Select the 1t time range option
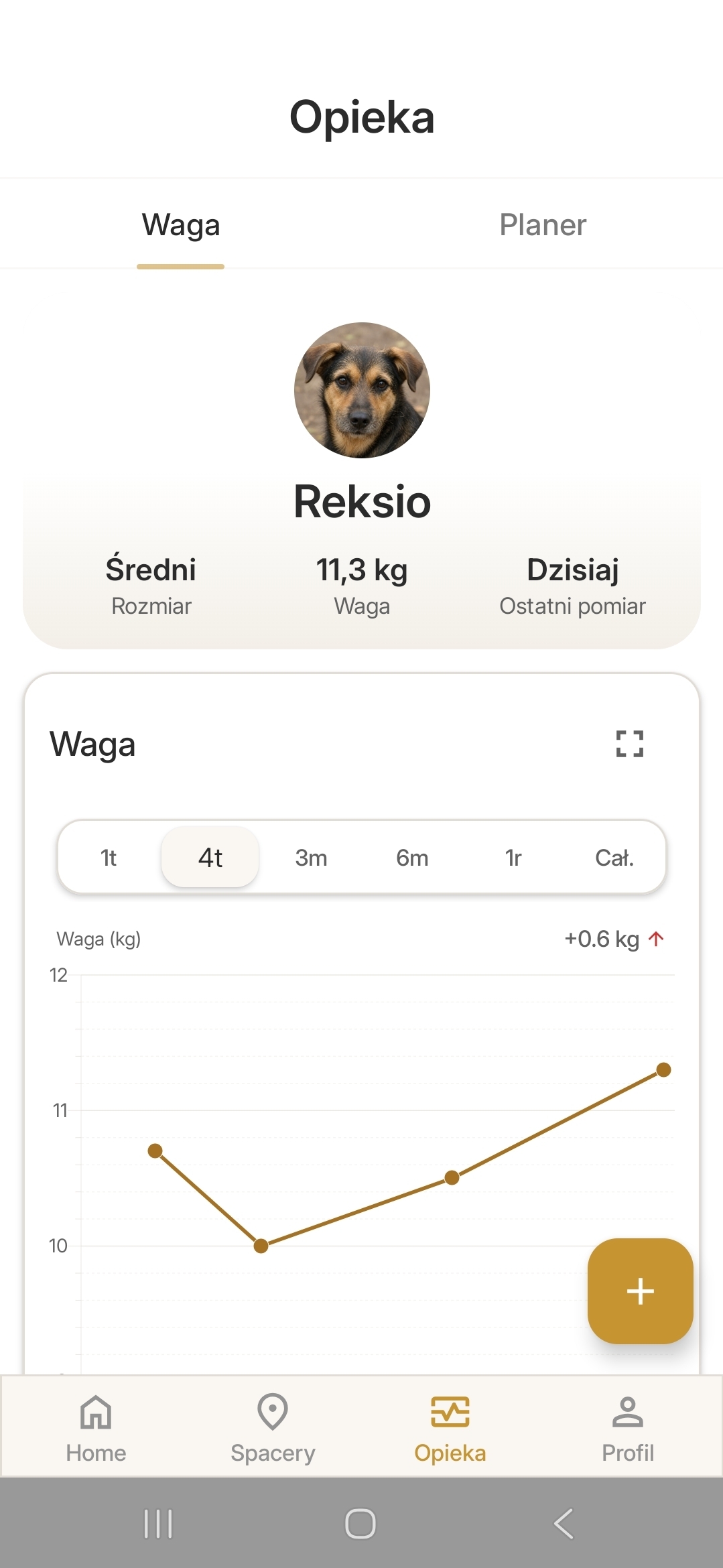The image size is (723, 1568). [109, 858]
